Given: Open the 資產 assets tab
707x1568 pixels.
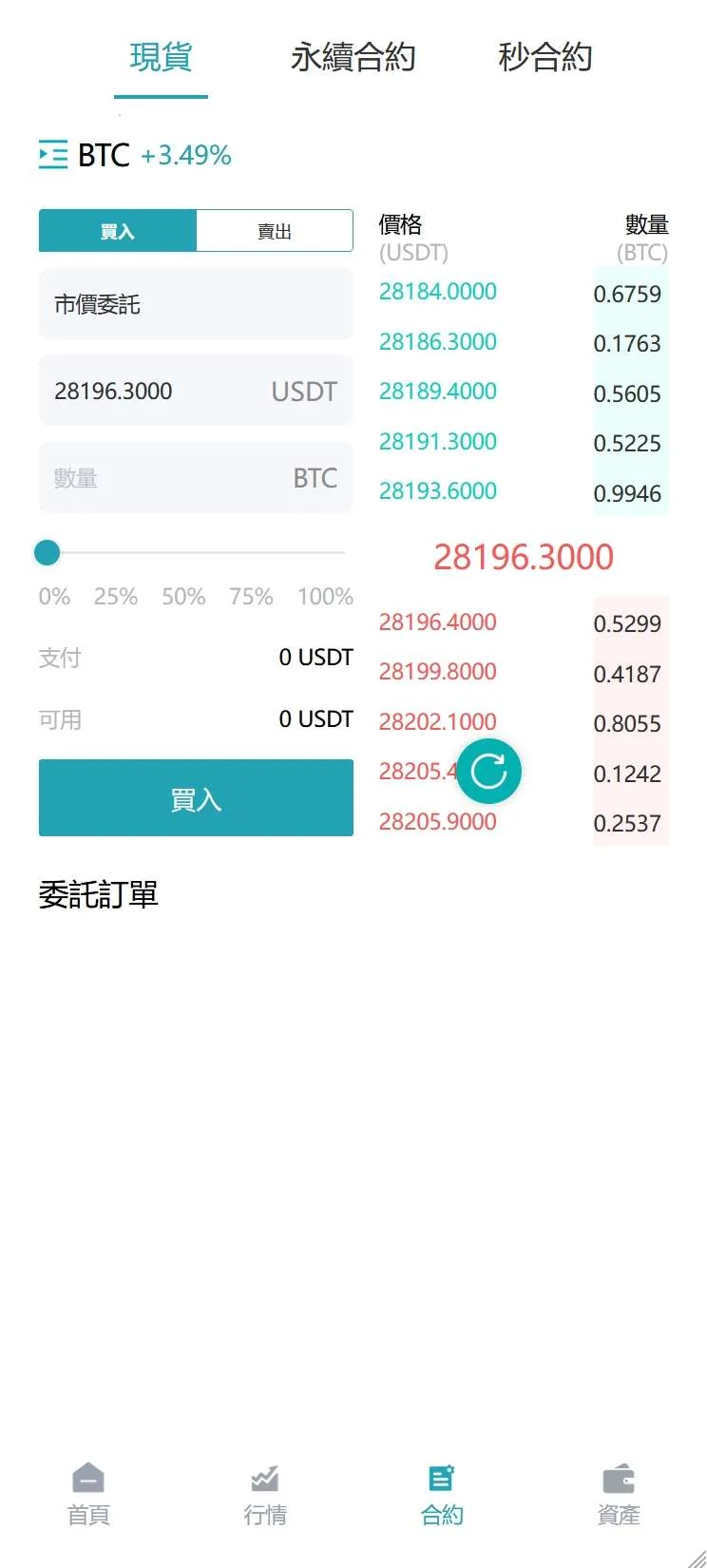Looking at the screenshot, I should pyautogui.click(x=619, y=1494).
